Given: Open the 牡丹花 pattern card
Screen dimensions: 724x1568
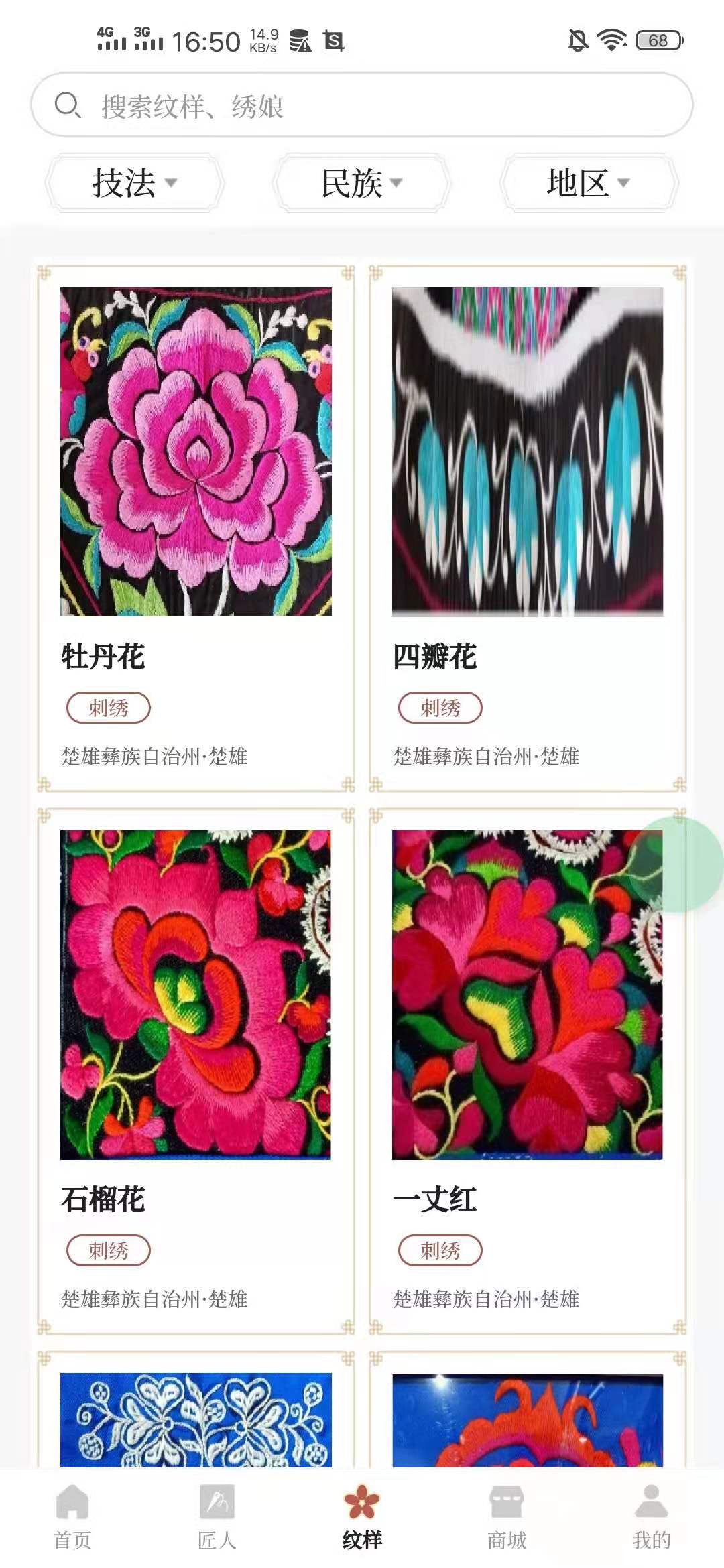Looking at the screenshot, I should [196, 529].
